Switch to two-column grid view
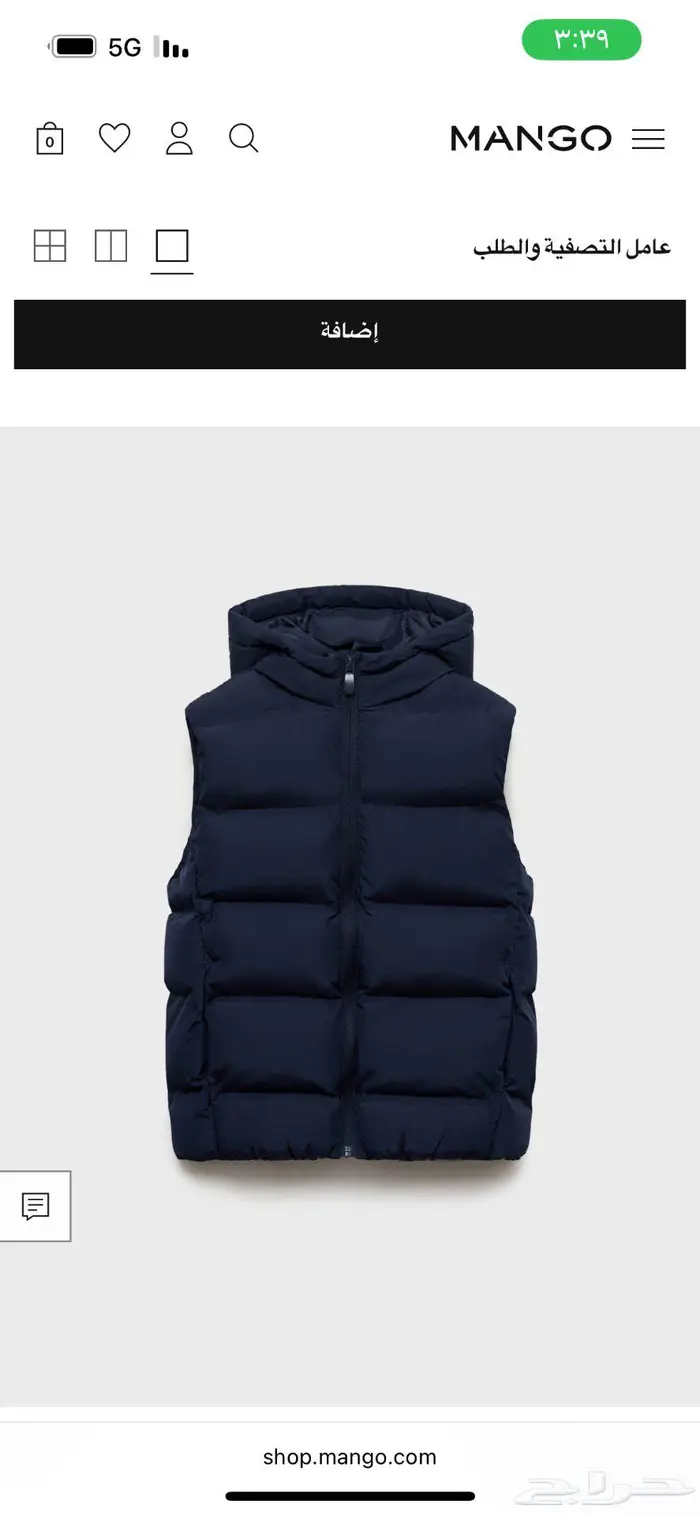Image resolution: width=700 pixels, height=1515 pixels. [x=111, y=246]
